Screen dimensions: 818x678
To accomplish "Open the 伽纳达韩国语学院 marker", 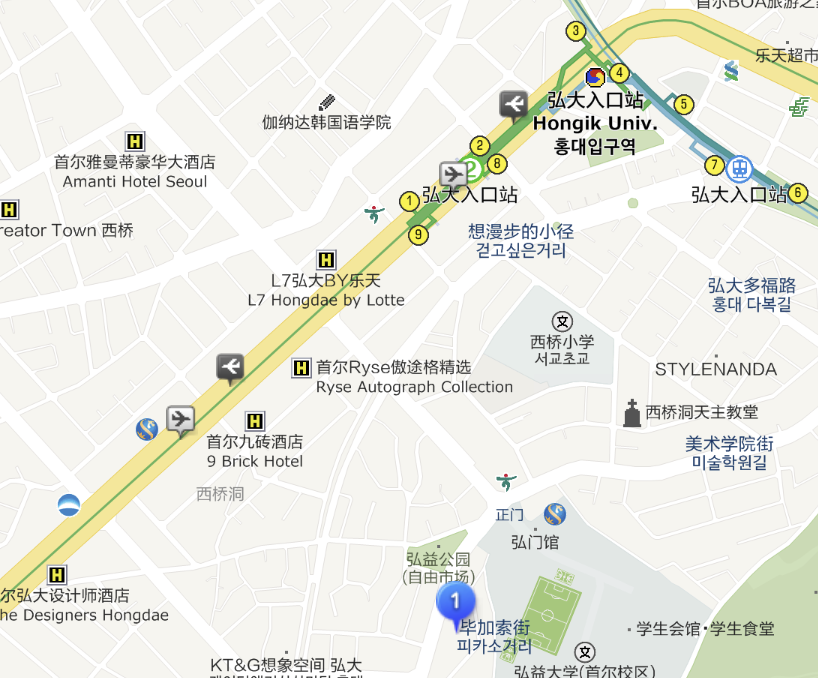I will point(327,102).
